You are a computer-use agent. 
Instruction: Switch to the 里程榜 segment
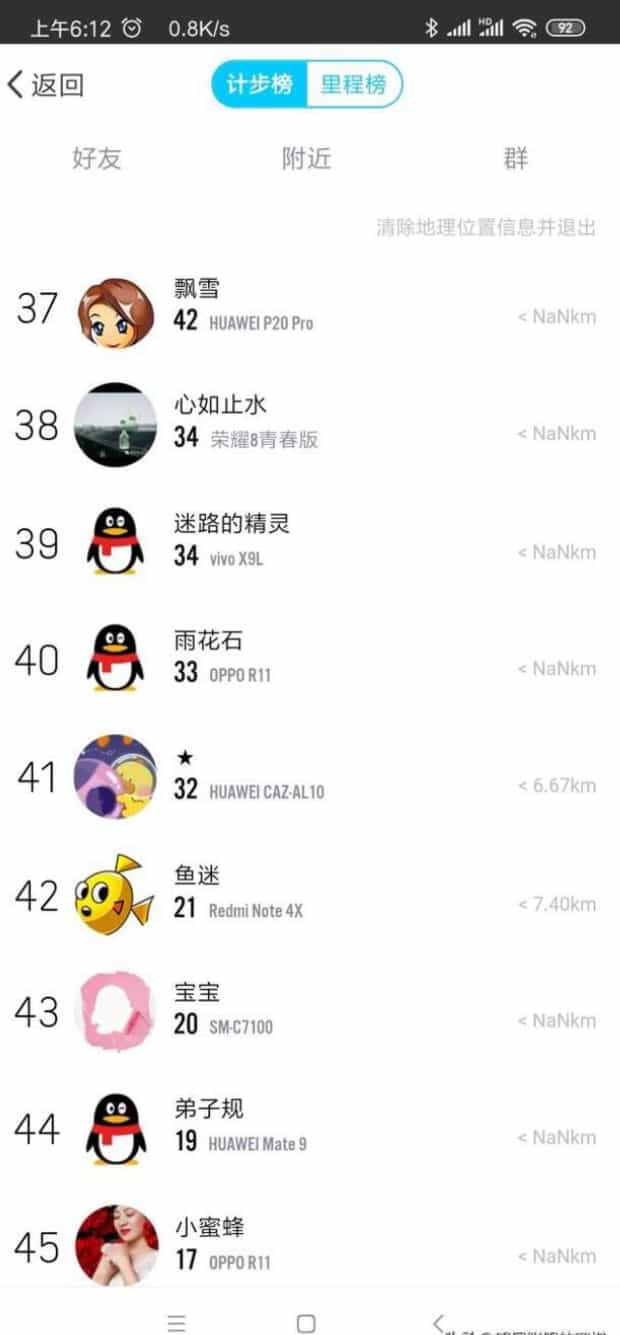353,85
